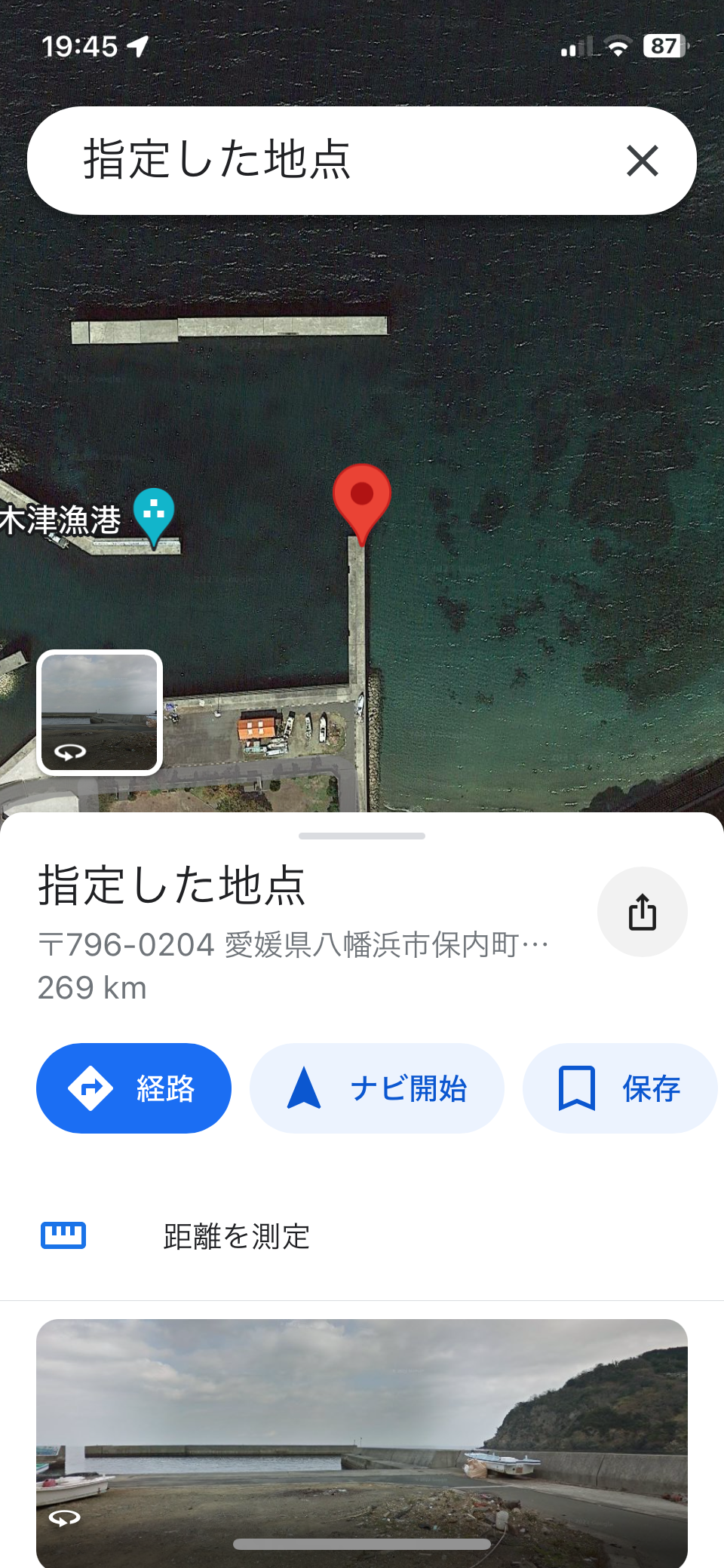Open the 木津漁港 marker on the map
Image resolution: width=724 pixels, height=1568 pixels.
[x=154, y=518]
